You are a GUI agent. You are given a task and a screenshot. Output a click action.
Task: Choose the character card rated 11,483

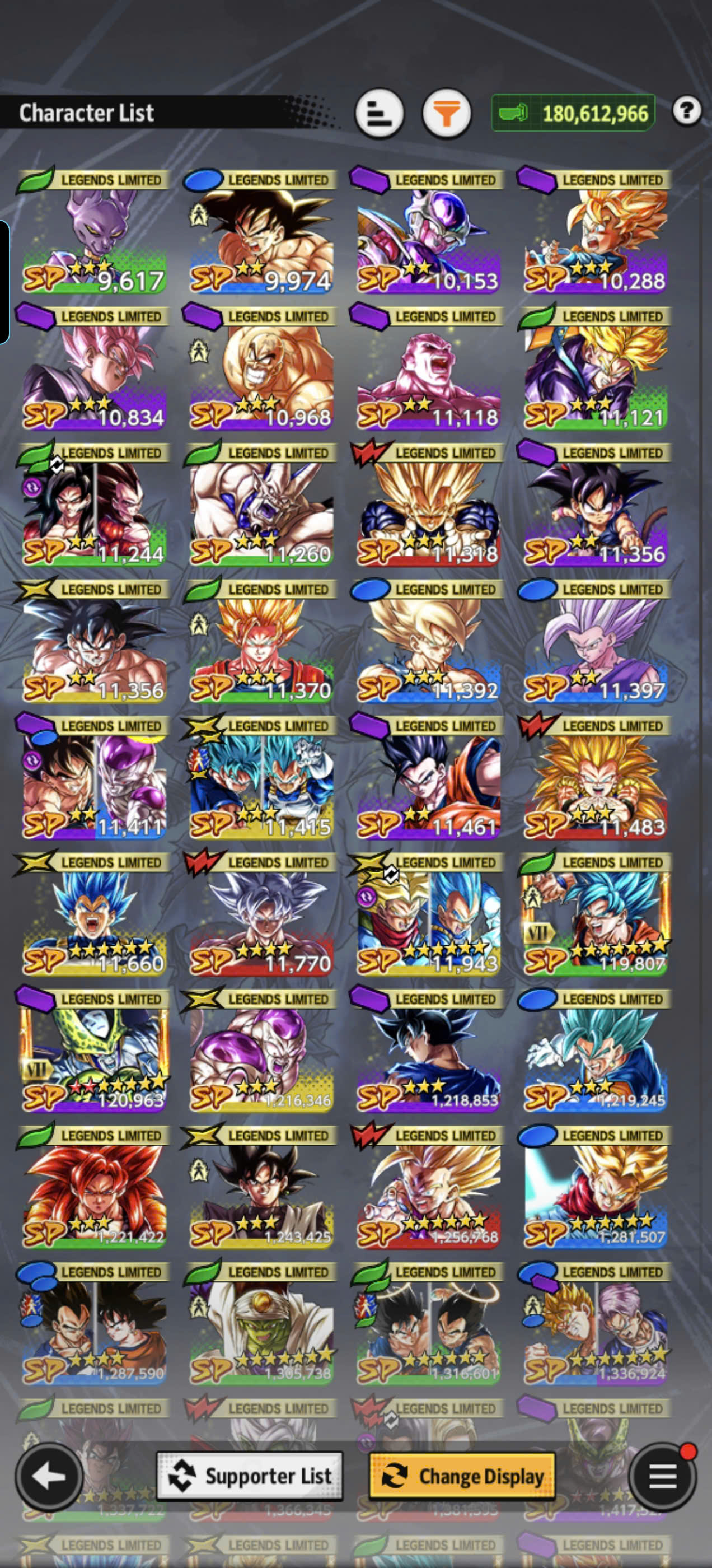pyautogui.click(x=595, y=778)
